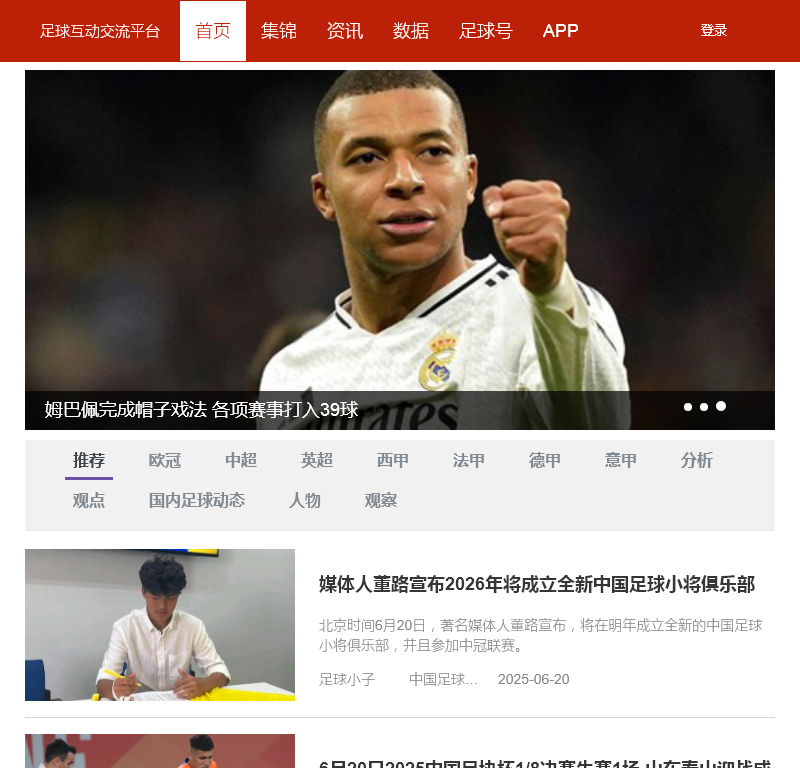This screenshot has height=768, width=800.
Task: Jump to the first carousel slide dot
Action: (x=688, y=407)
